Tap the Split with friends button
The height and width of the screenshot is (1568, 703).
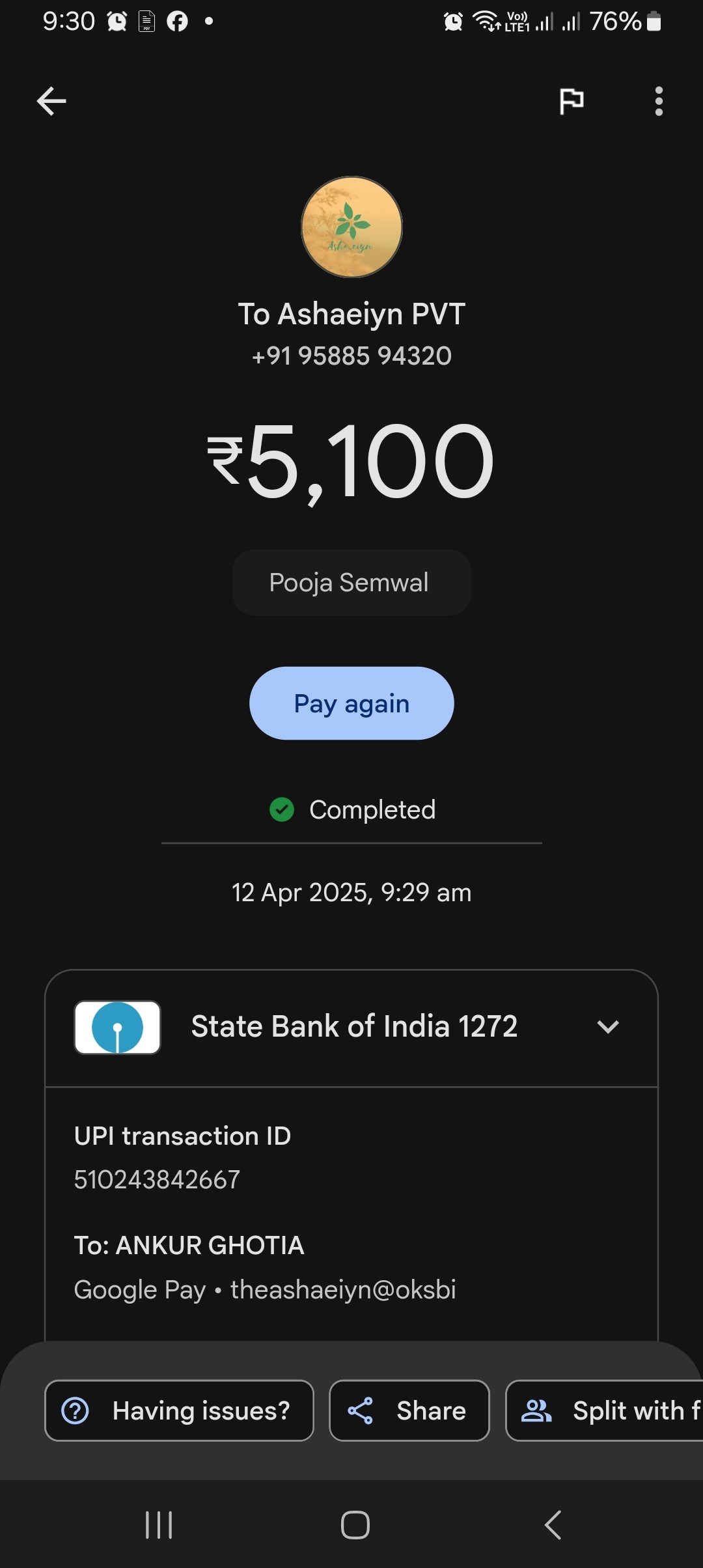pos(604,1410)
